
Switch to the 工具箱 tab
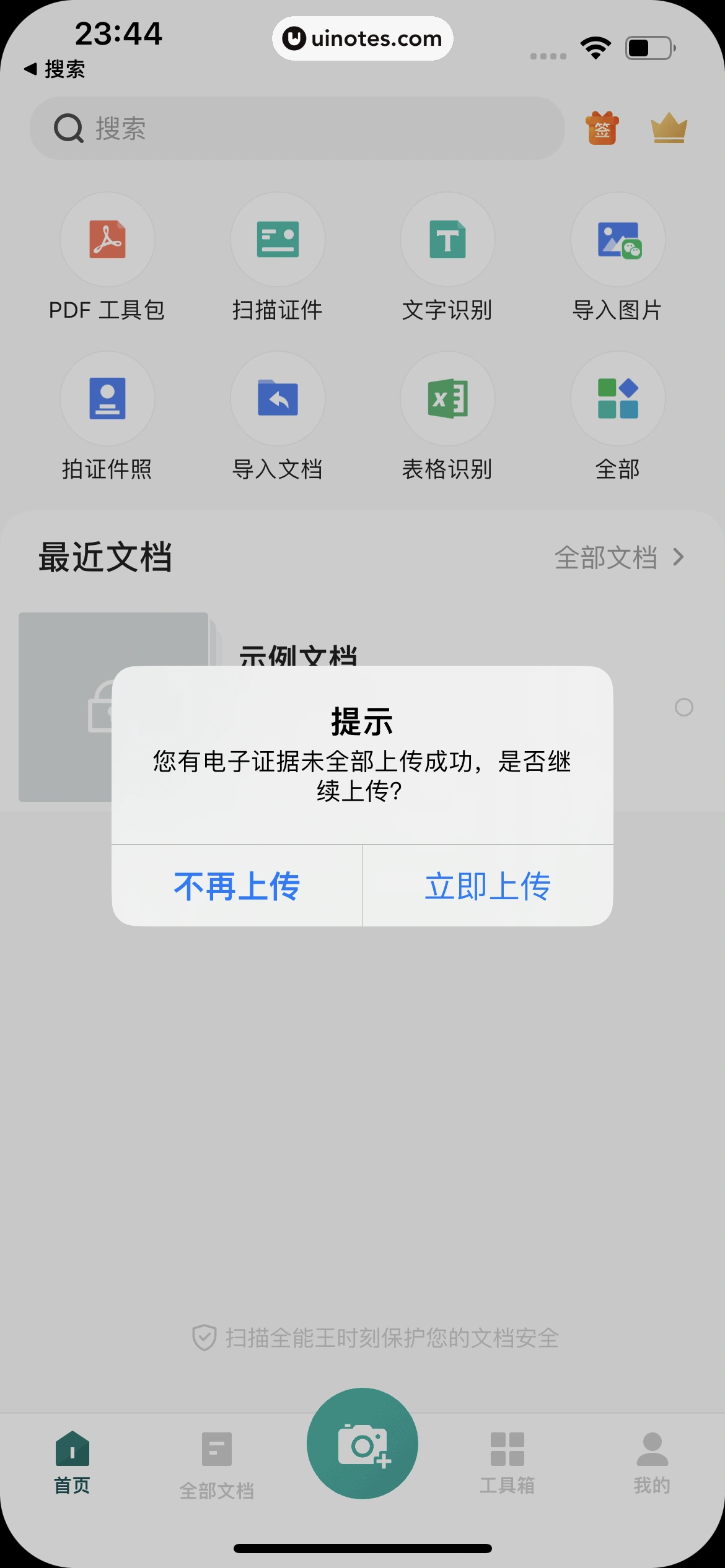[507, 1460]
